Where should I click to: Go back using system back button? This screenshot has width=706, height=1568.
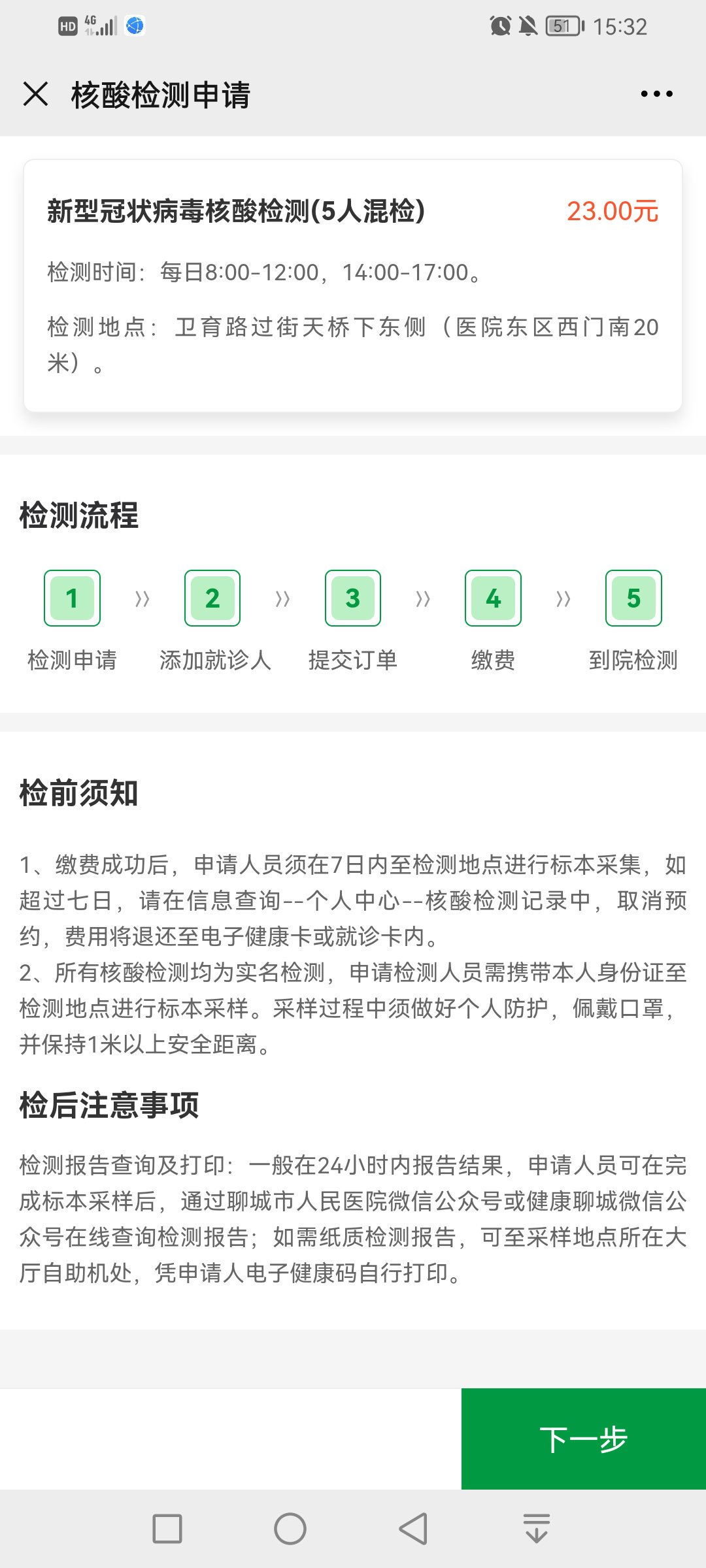413,1529
